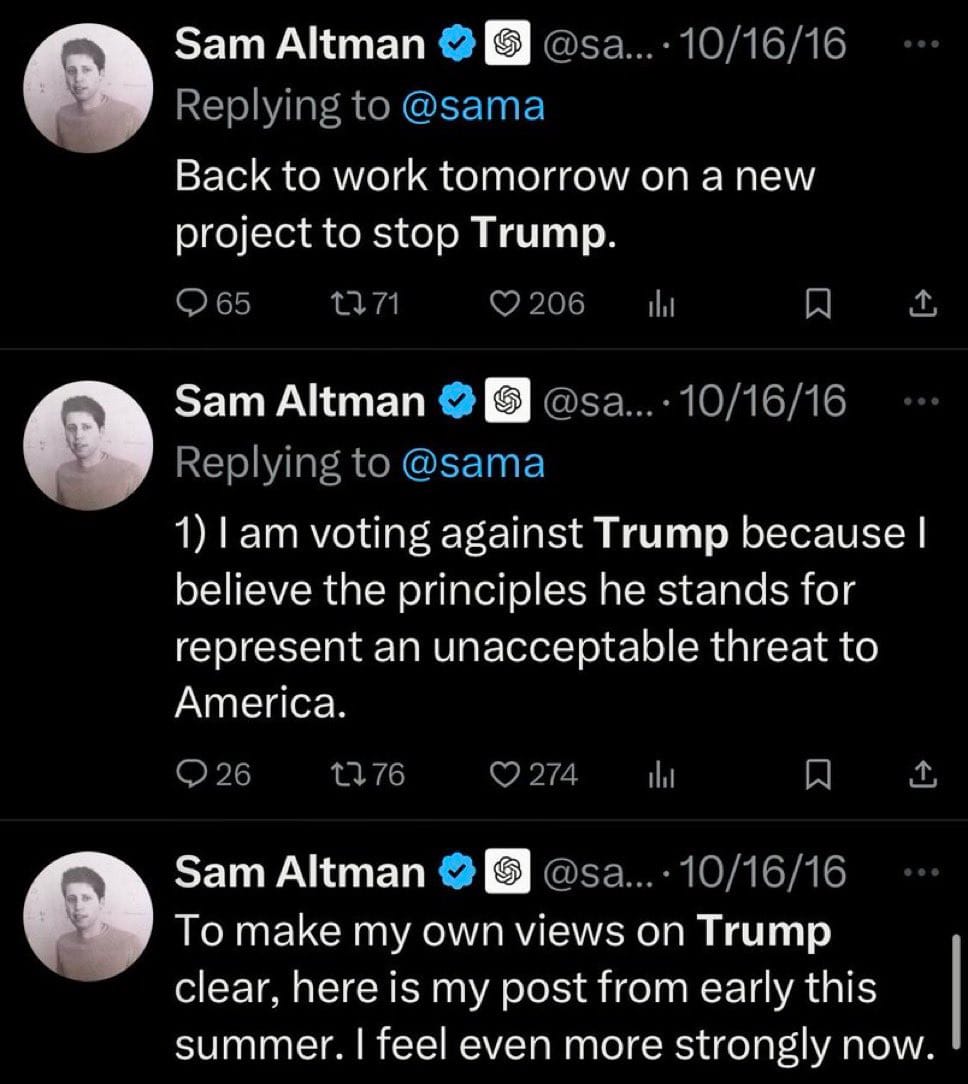Screen dimensions: 968x1084
Task: Open the "To make my own views" tweet
Action: point(550,989)
